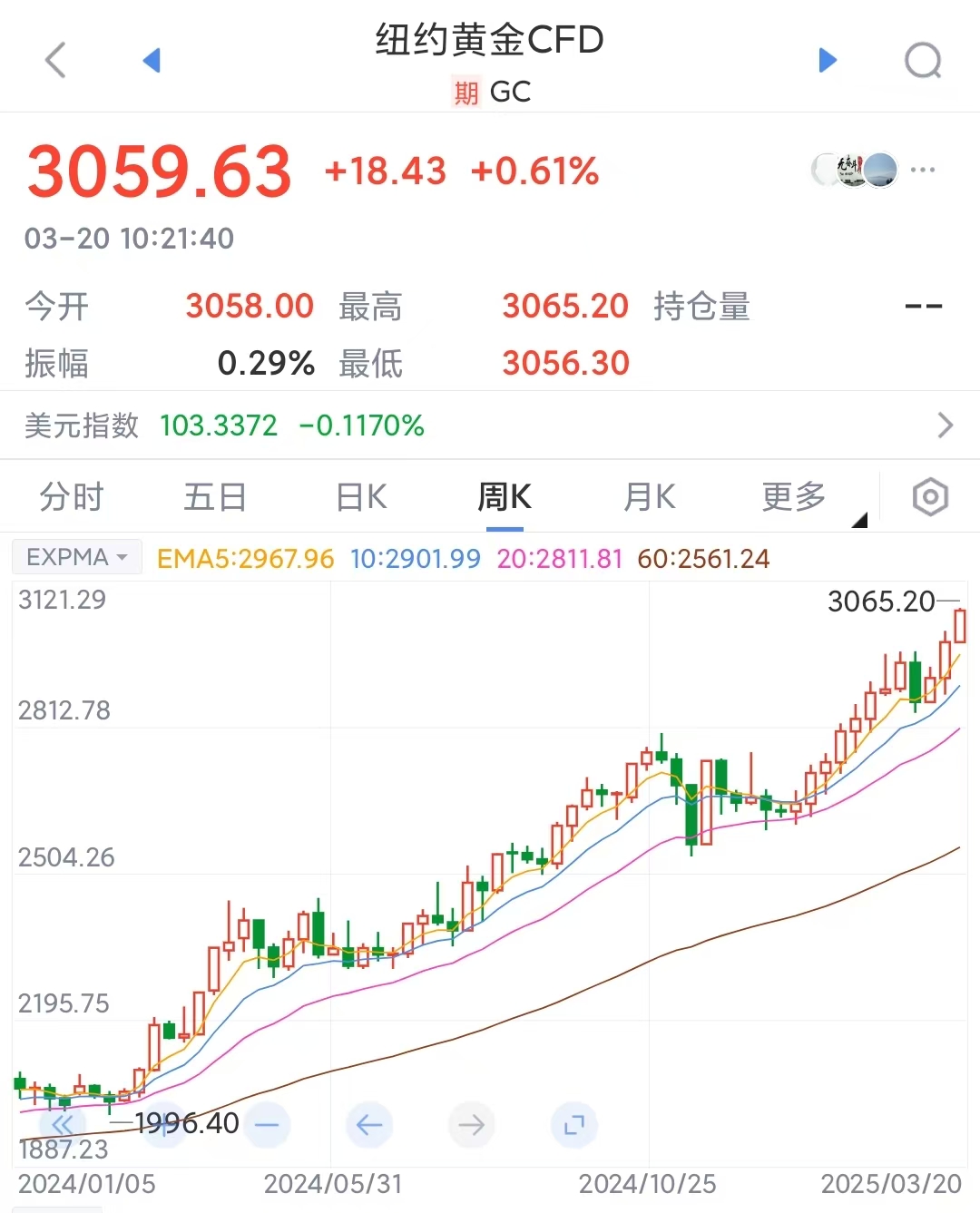Select the 周K tab
Viewport: 980px width, 1213px height.
point(505,497)
